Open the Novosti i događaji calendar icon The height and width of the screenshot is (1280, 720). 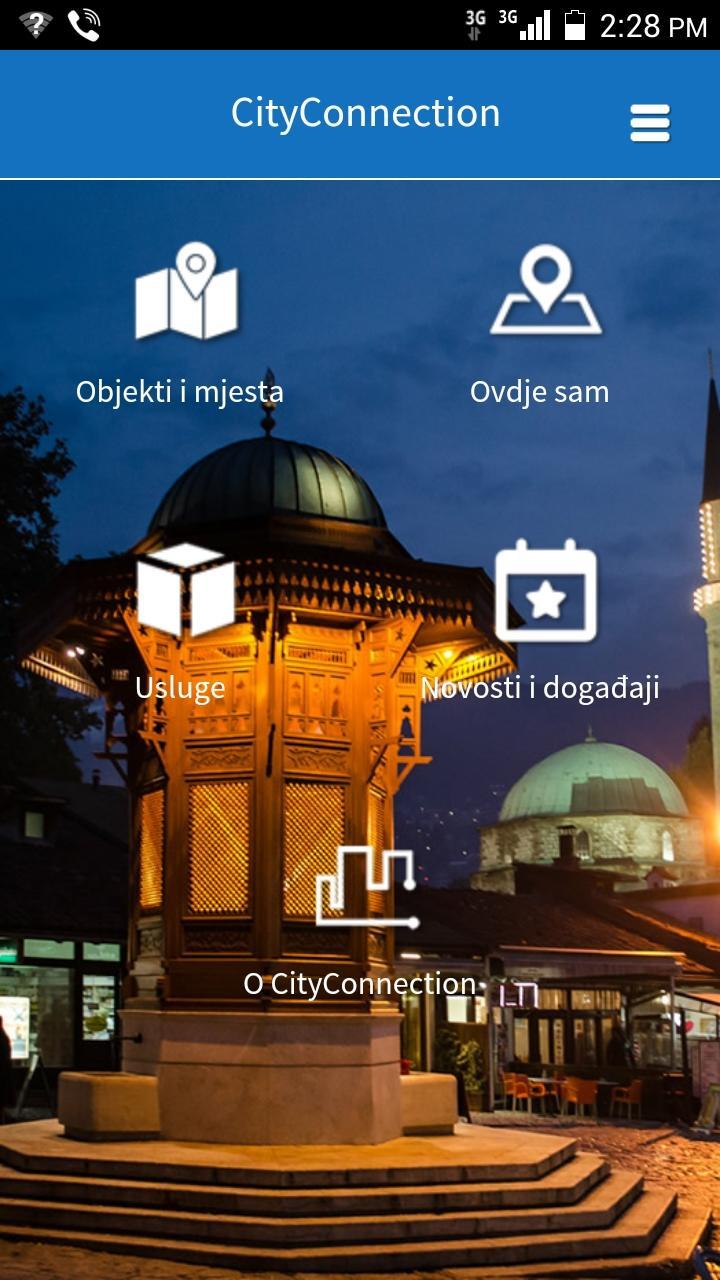pos(545,590)
